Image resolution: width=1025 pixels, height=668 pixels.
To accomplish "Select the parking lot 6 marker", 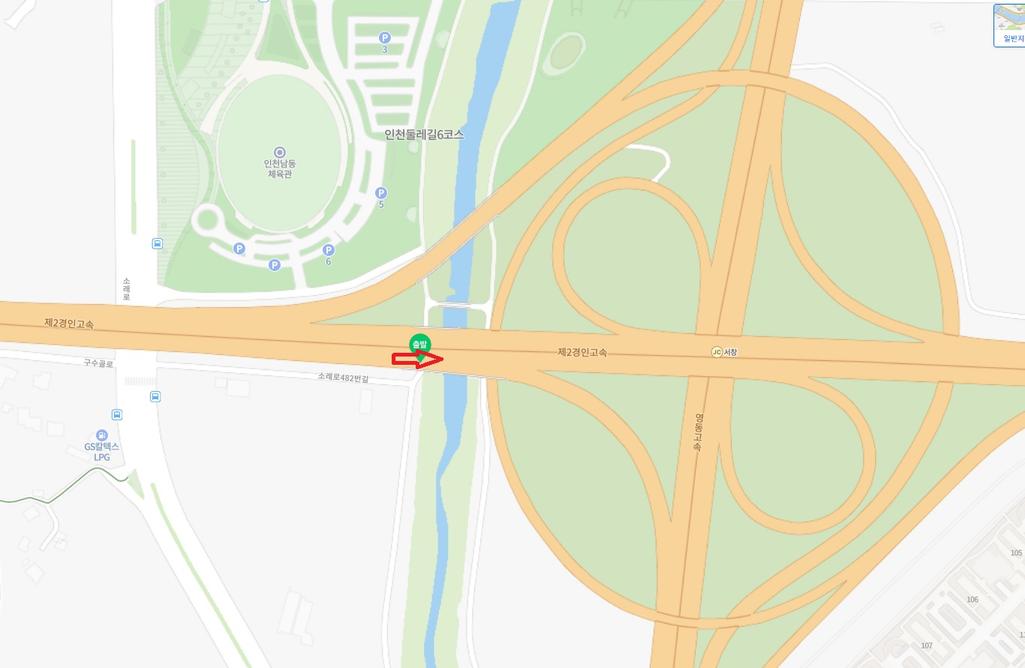I will point(328,249).
